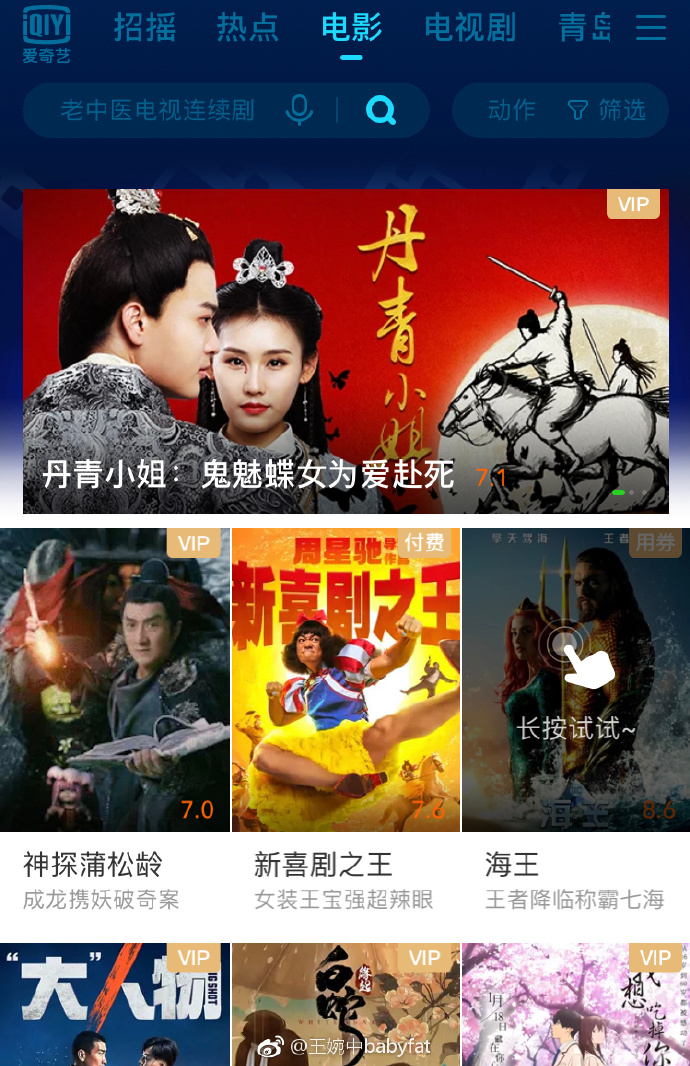Open the movie 神探蒲松龄

click(114, 680)
